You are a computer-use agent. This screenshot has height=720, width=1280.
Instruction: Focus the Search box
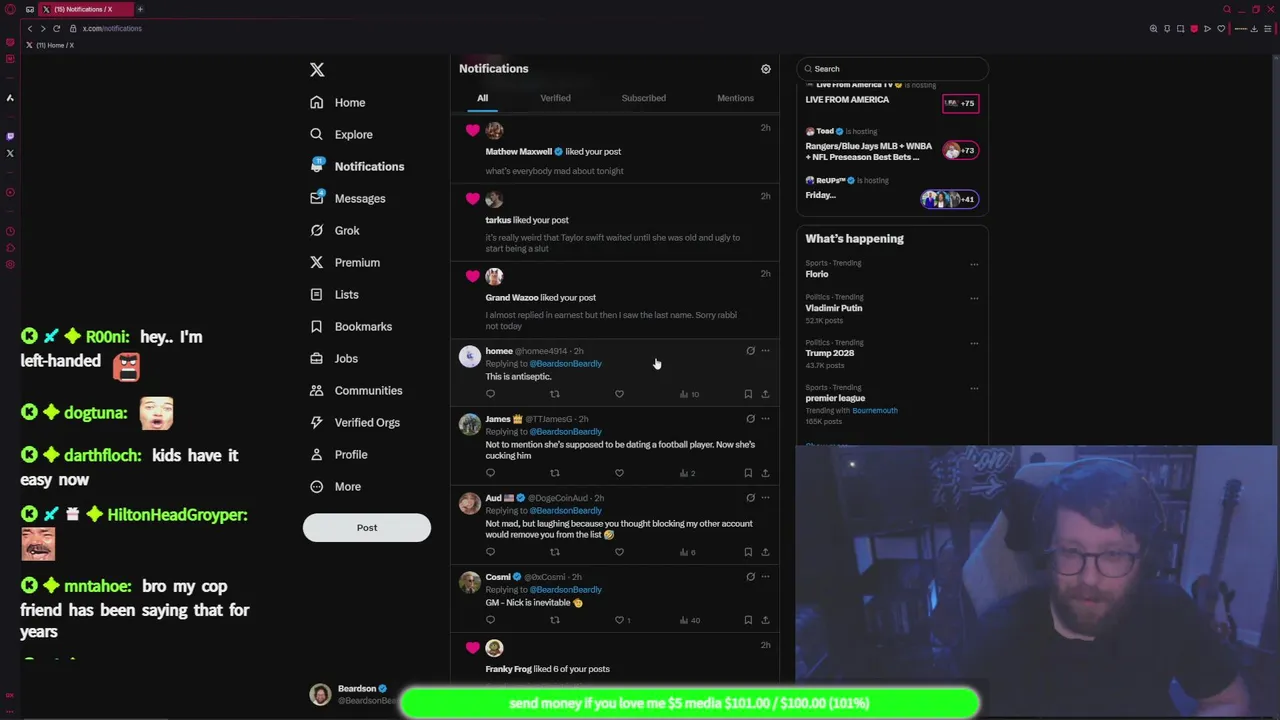pyautogui.click(x=892, y=69)
